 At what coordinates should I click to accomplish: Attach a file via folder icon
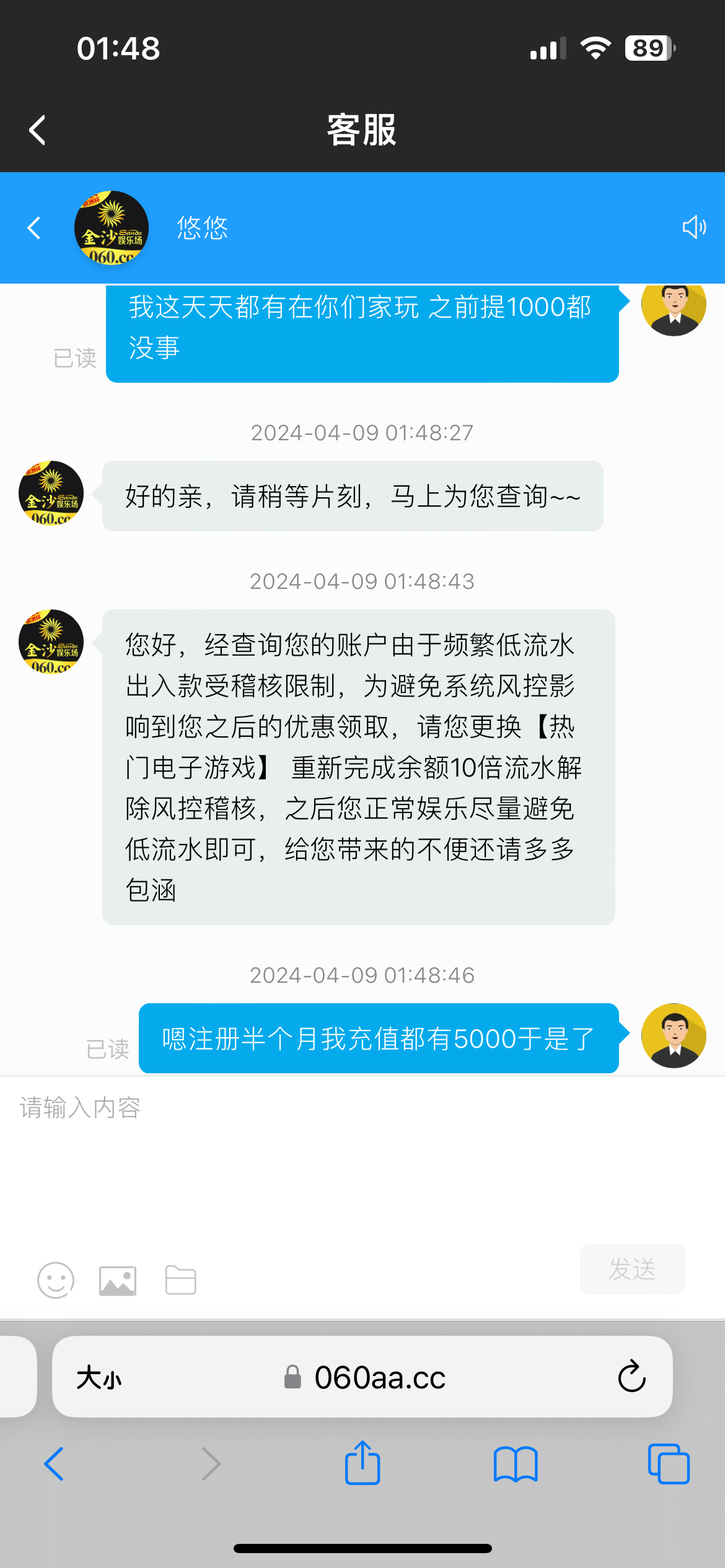click(x=181, y=1280)
